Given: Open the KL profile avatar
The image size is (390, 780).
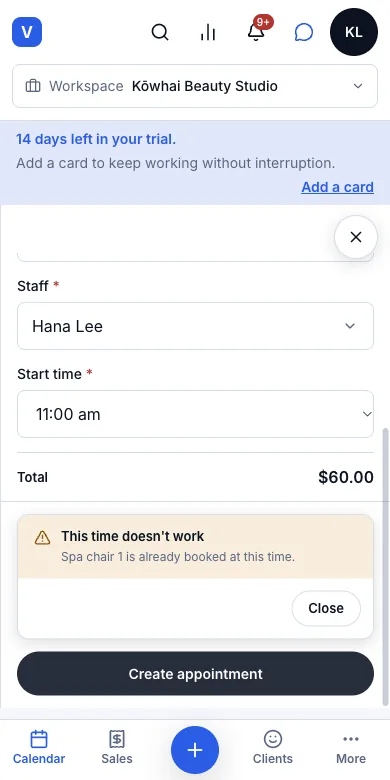Looking at the screenshot, I should click(354, 32).
